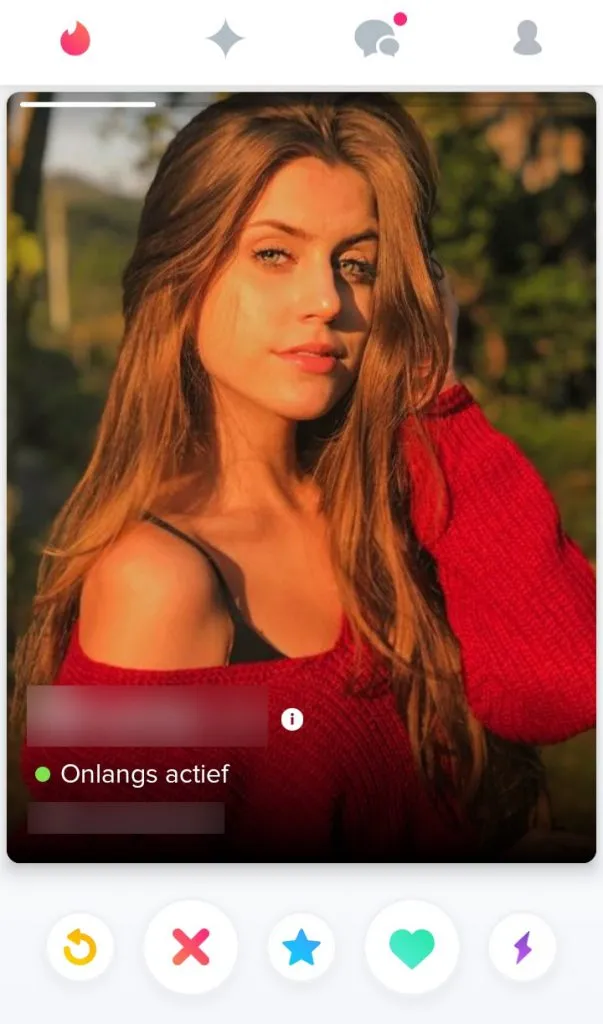The image size is (603, 1024).
Task: Like this profile with the heart
Action: [411, 946]
